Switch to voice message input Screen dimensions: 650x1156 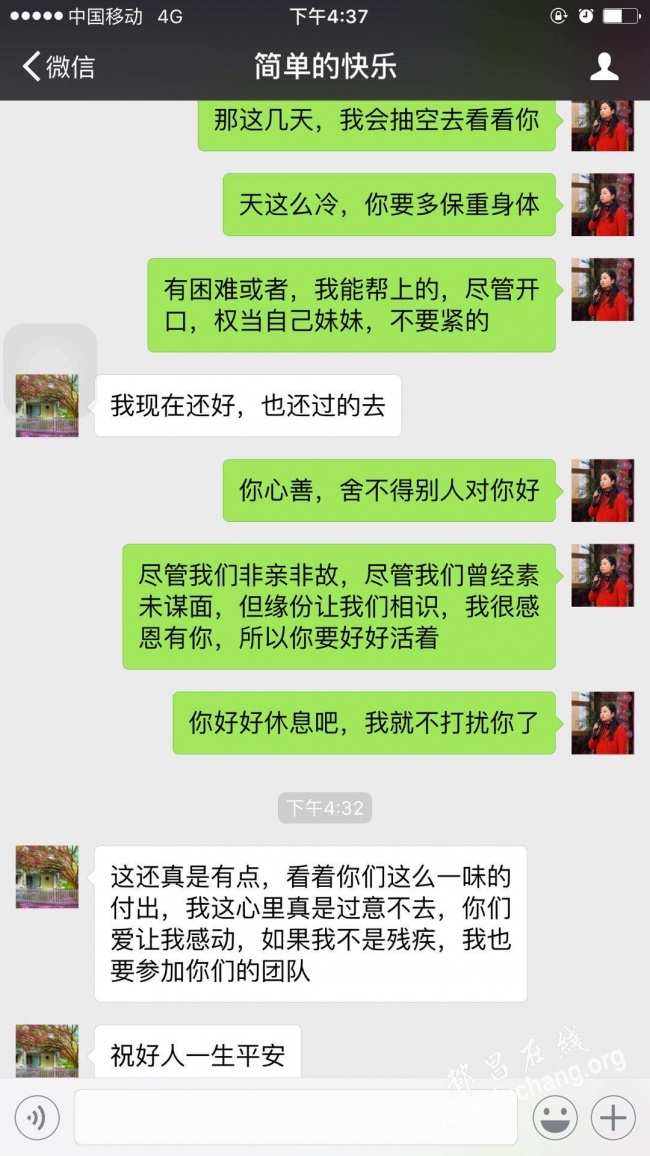37,1117
